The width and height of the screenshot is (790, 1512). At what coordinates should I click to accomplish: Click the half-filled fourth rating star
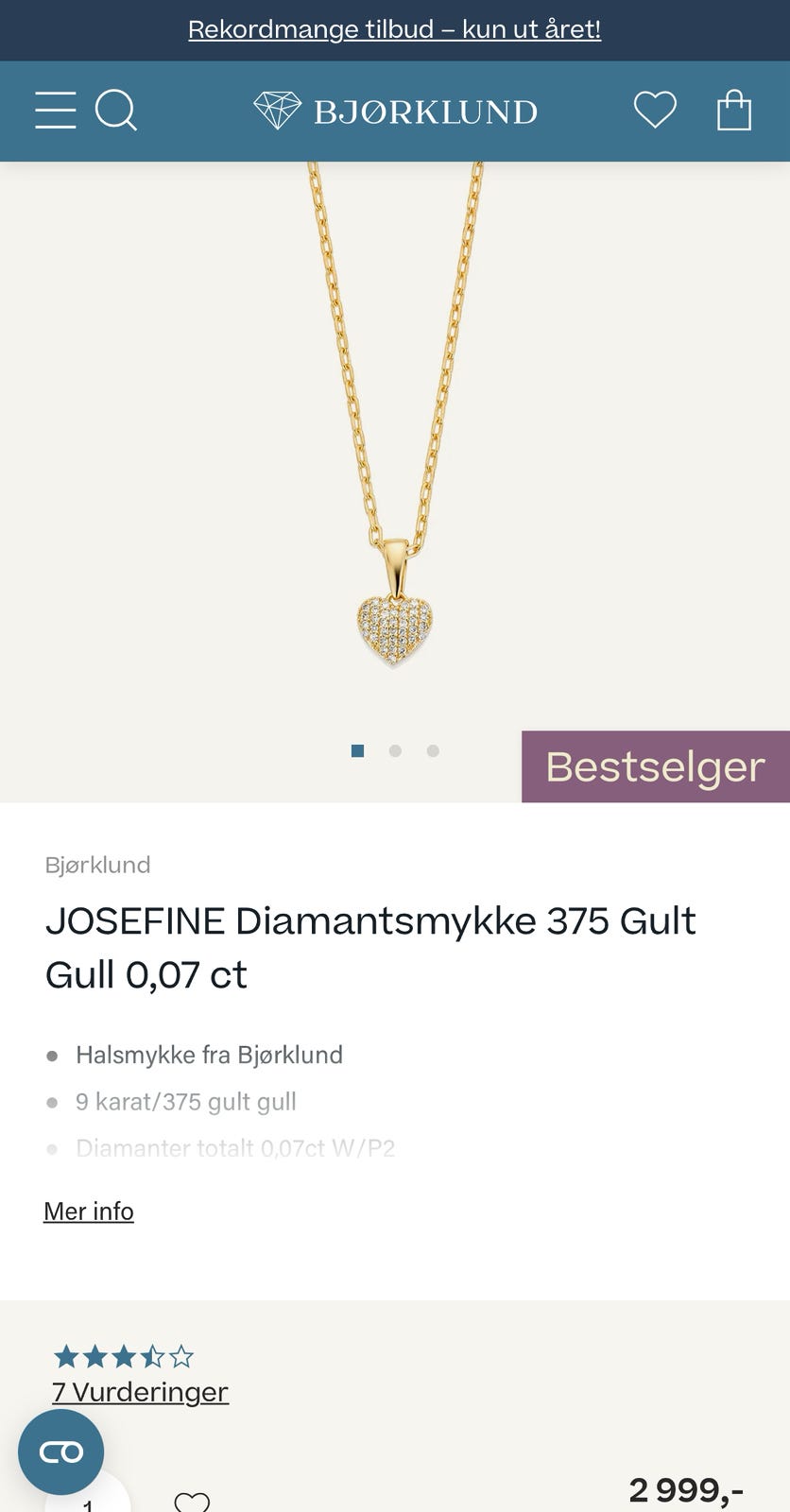coord(155,1356)
